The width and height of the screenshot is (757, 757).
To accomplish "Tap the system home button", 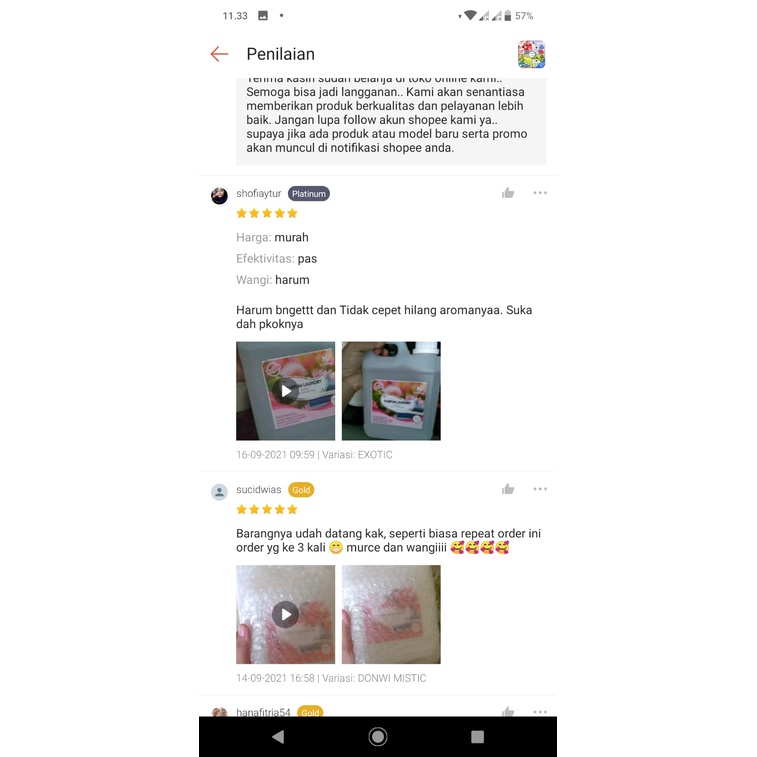I will 378,737.
